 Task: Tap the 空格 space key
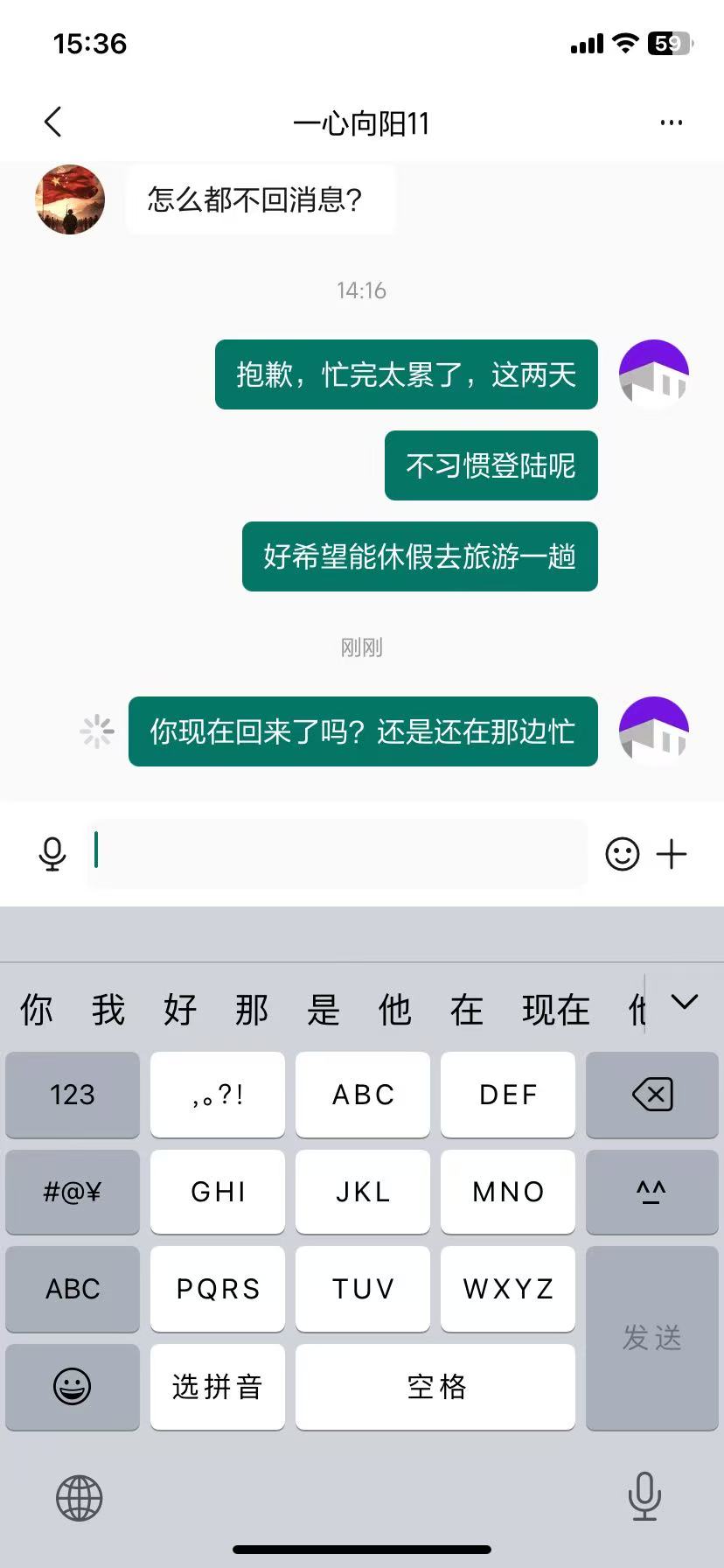[435, 1387]
